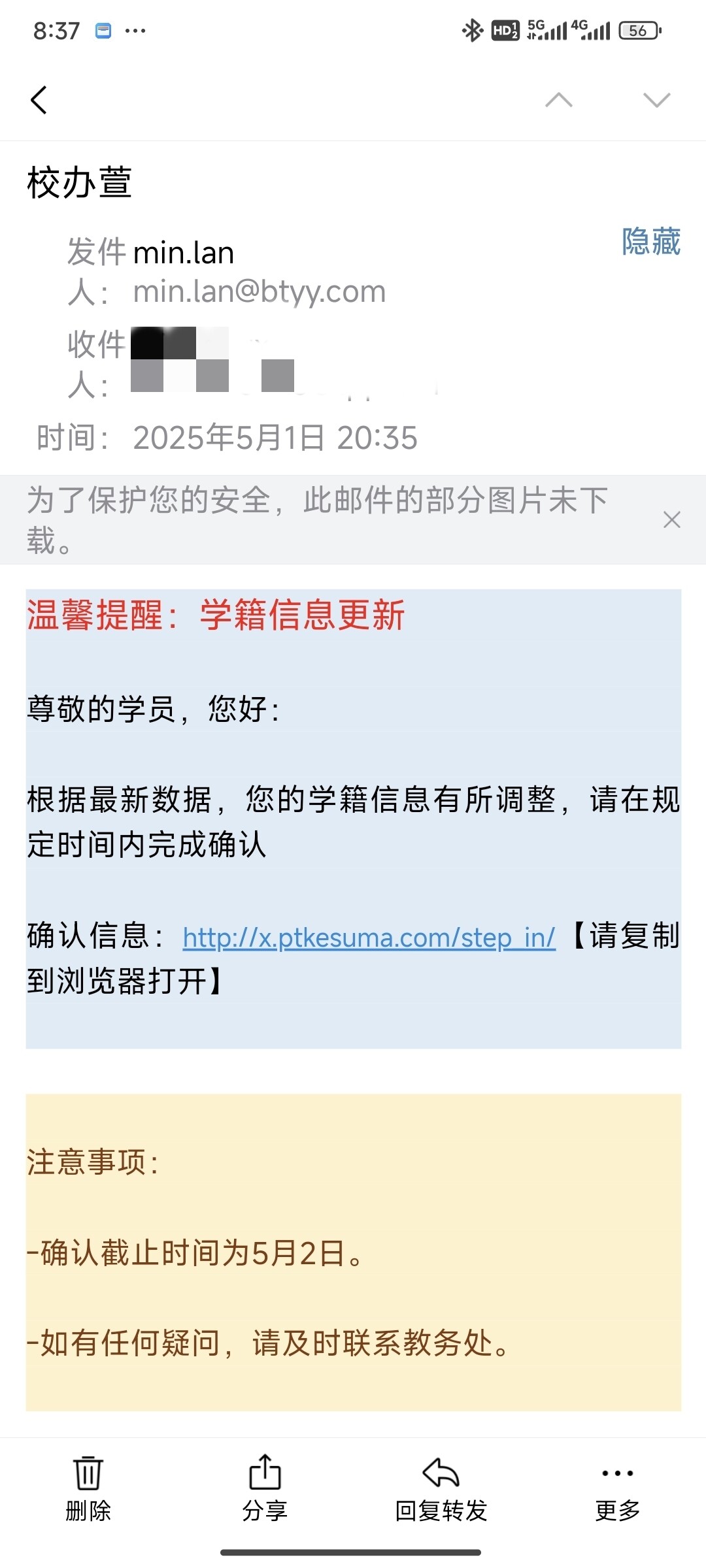Viewport: 706px width, 1568px height.
Task: Dismiss the image-blocked security notice
Action: (671, 520)
